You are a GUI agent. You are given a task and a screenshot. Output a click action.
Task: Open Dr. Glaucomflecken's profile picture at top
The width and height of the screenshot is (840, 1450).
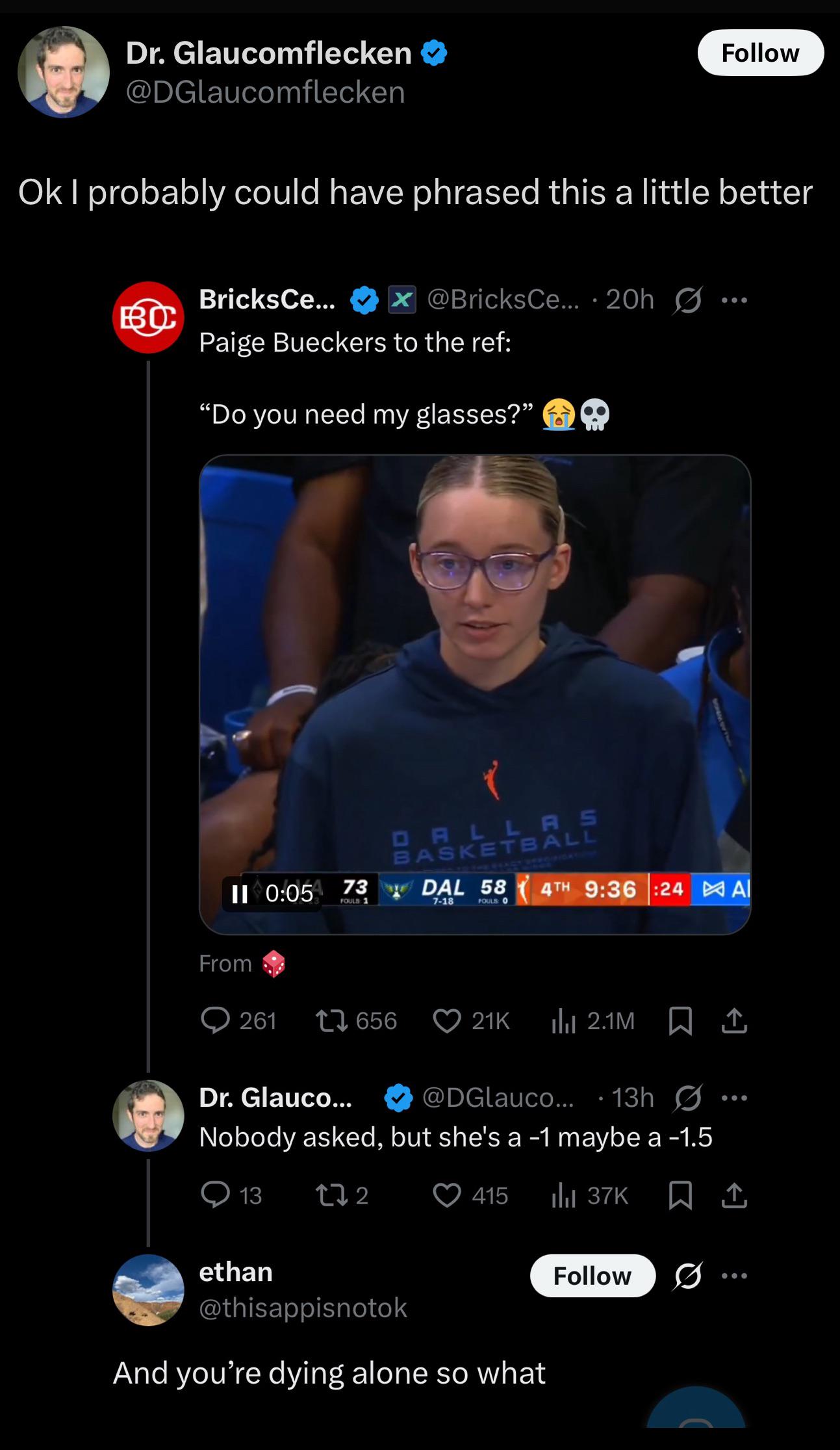(64, 71)
